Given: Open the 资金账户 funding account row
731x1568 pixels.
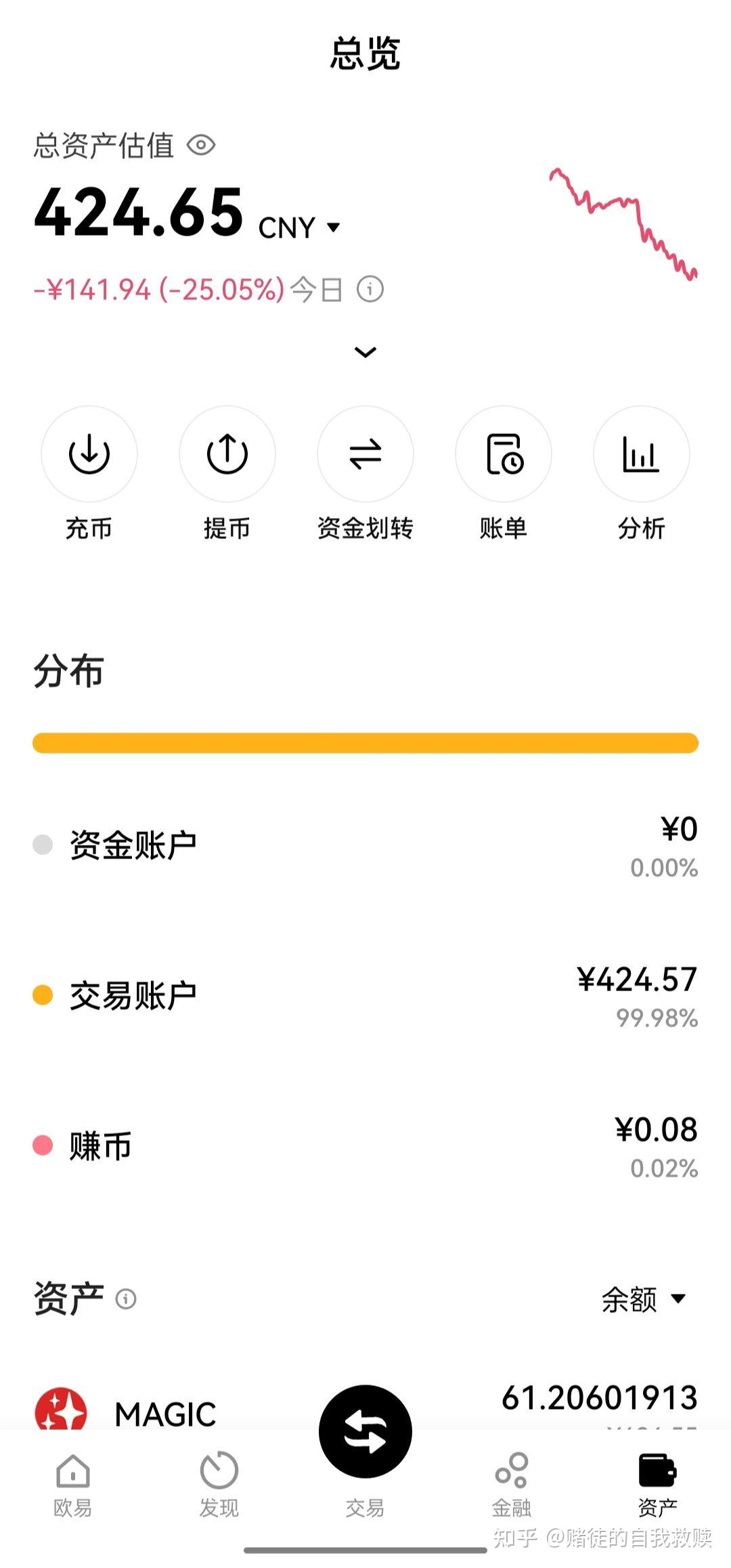Looking at the screenshot, I should coord(365,846).
